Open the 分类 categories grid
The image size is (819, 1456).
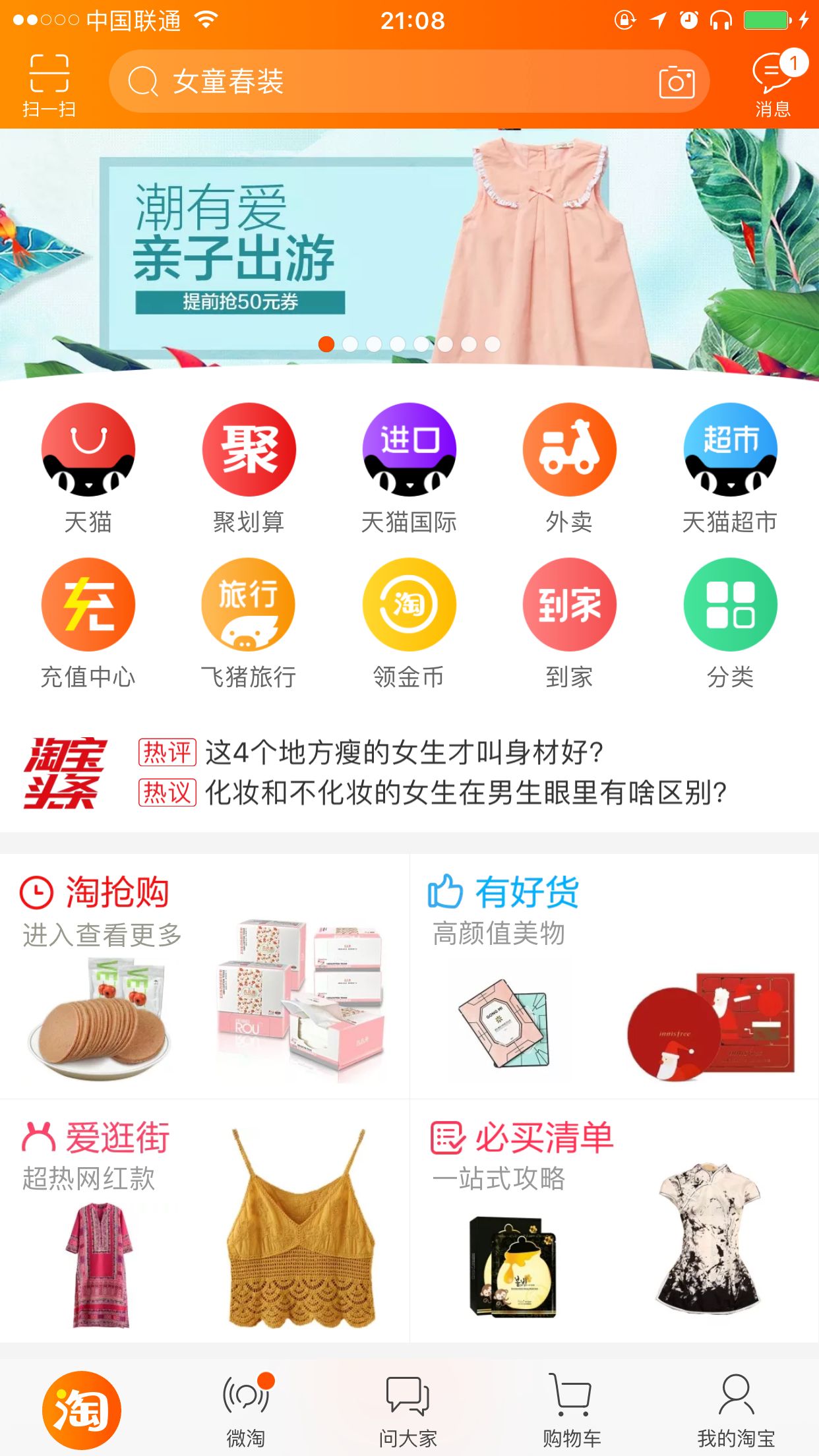point(730,604)
